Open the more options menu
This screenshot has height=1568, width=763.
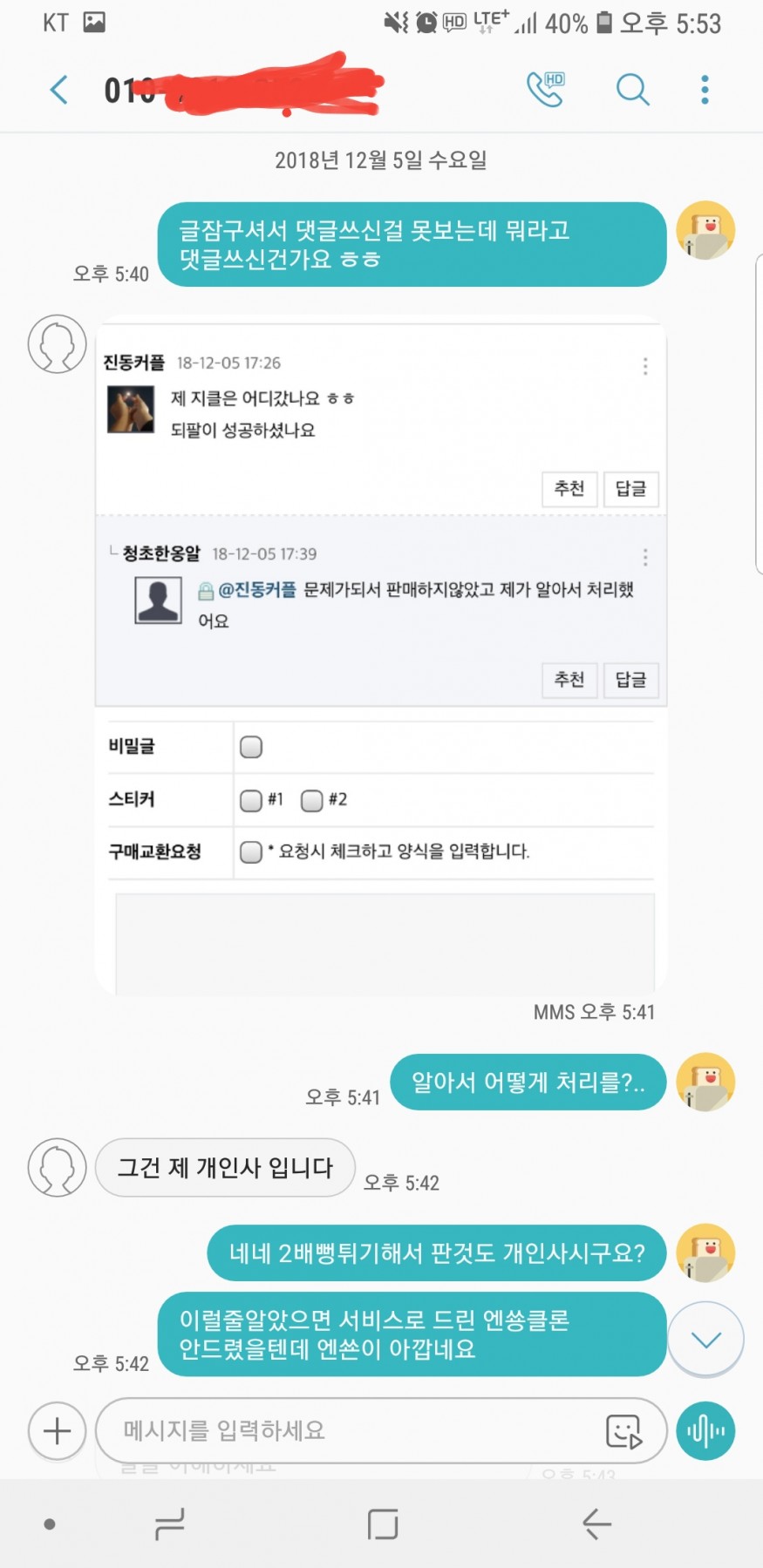click(705, 89)
